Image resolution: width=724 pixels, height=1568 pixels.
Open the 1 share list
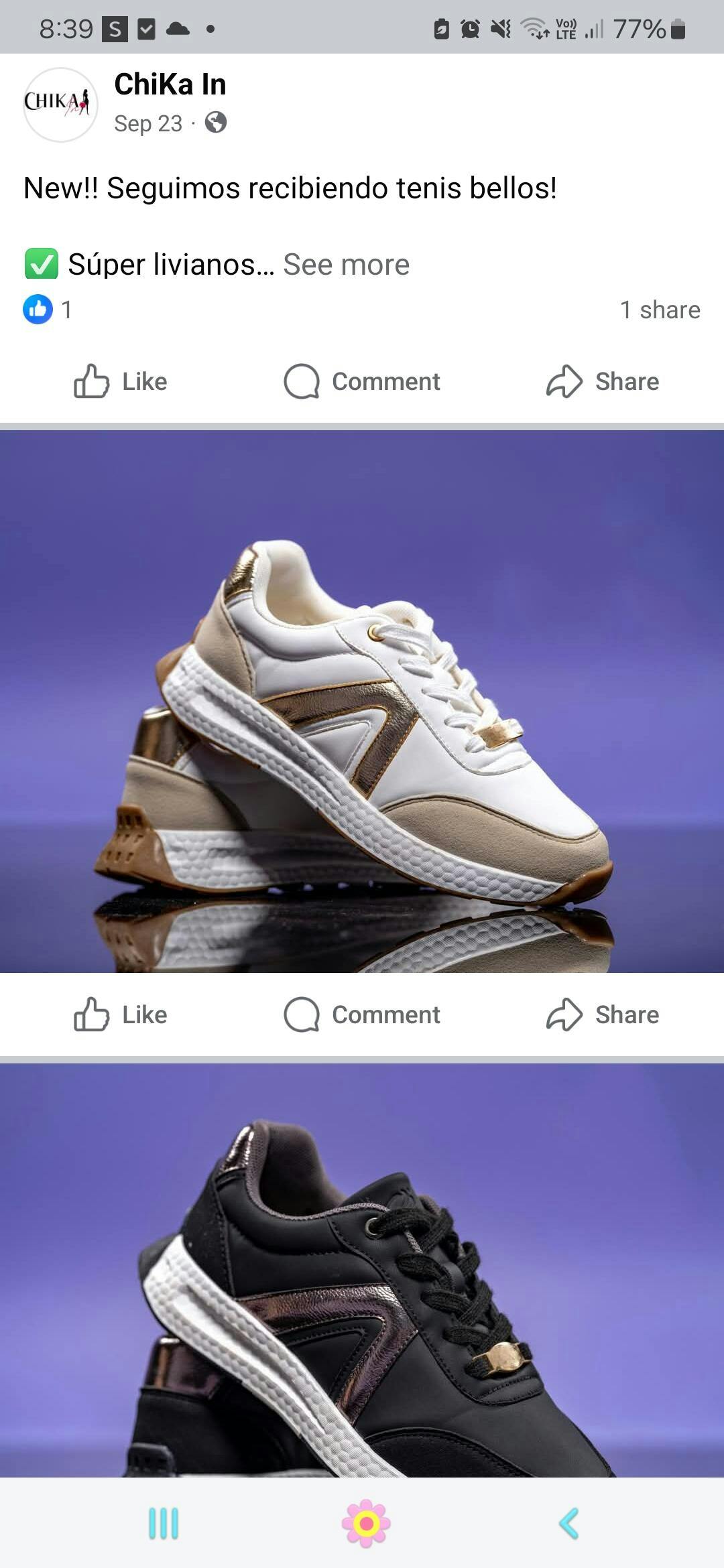click(660, 310)
